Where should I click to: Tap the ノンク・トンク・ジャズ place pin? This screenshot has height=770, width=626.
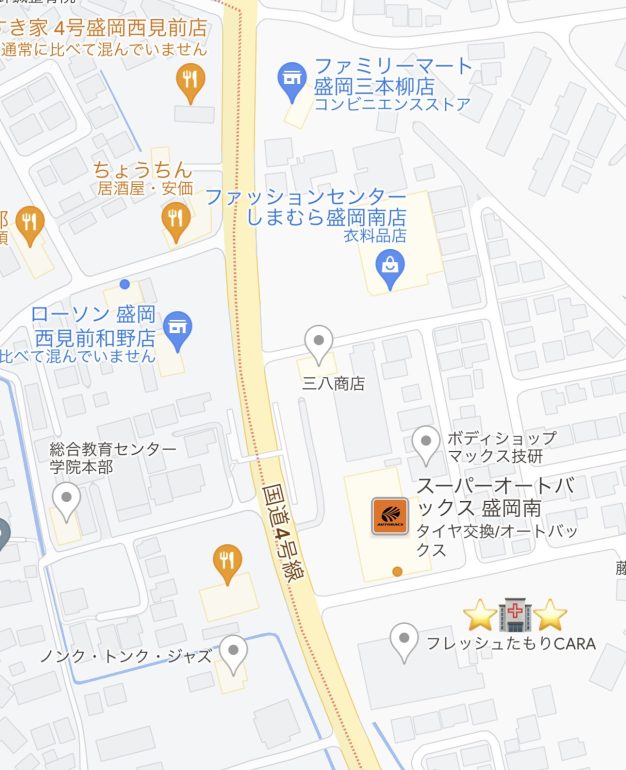point(233,653)
